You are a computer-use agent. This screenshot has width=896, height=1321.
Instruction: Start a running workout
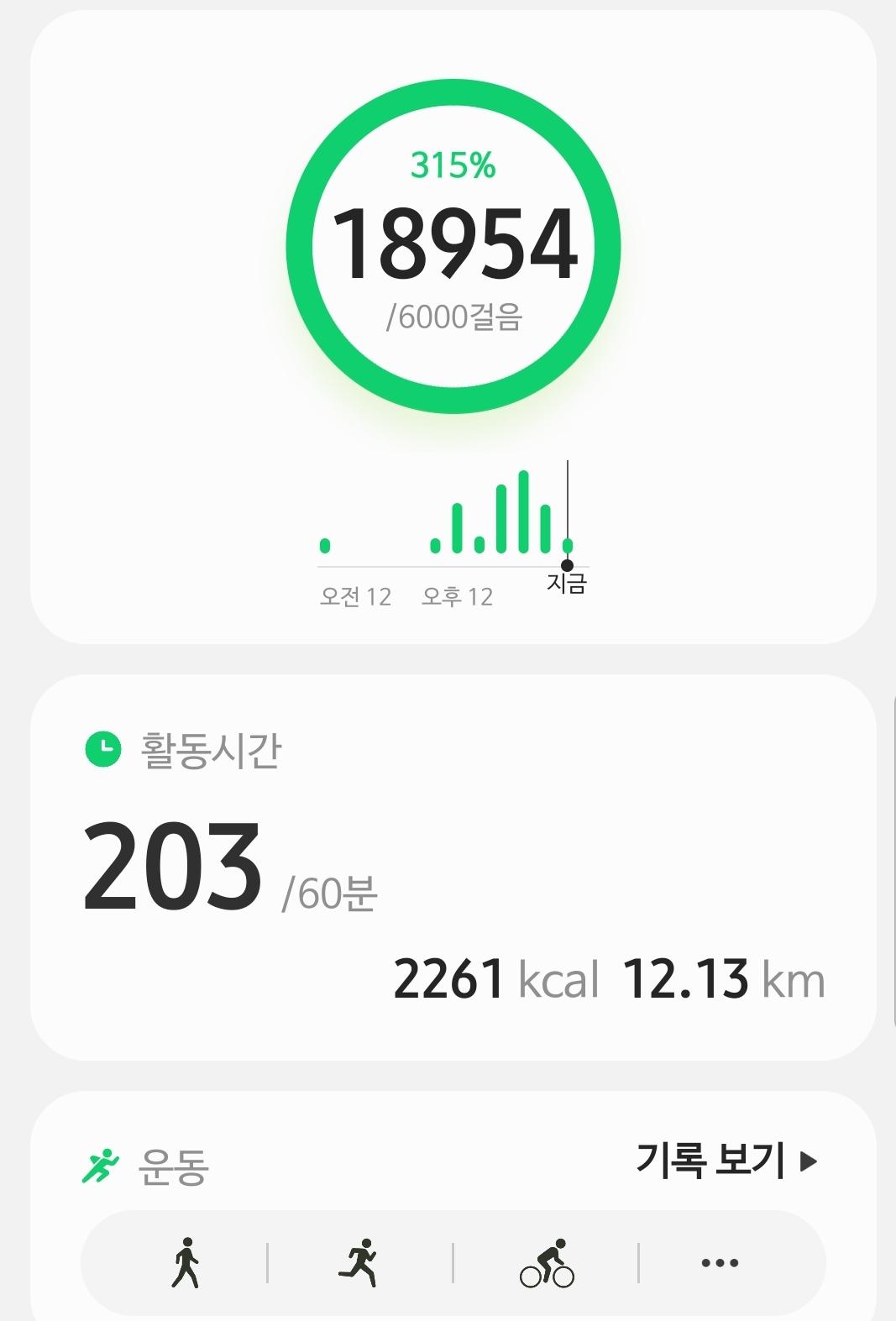coord(360,1262)
